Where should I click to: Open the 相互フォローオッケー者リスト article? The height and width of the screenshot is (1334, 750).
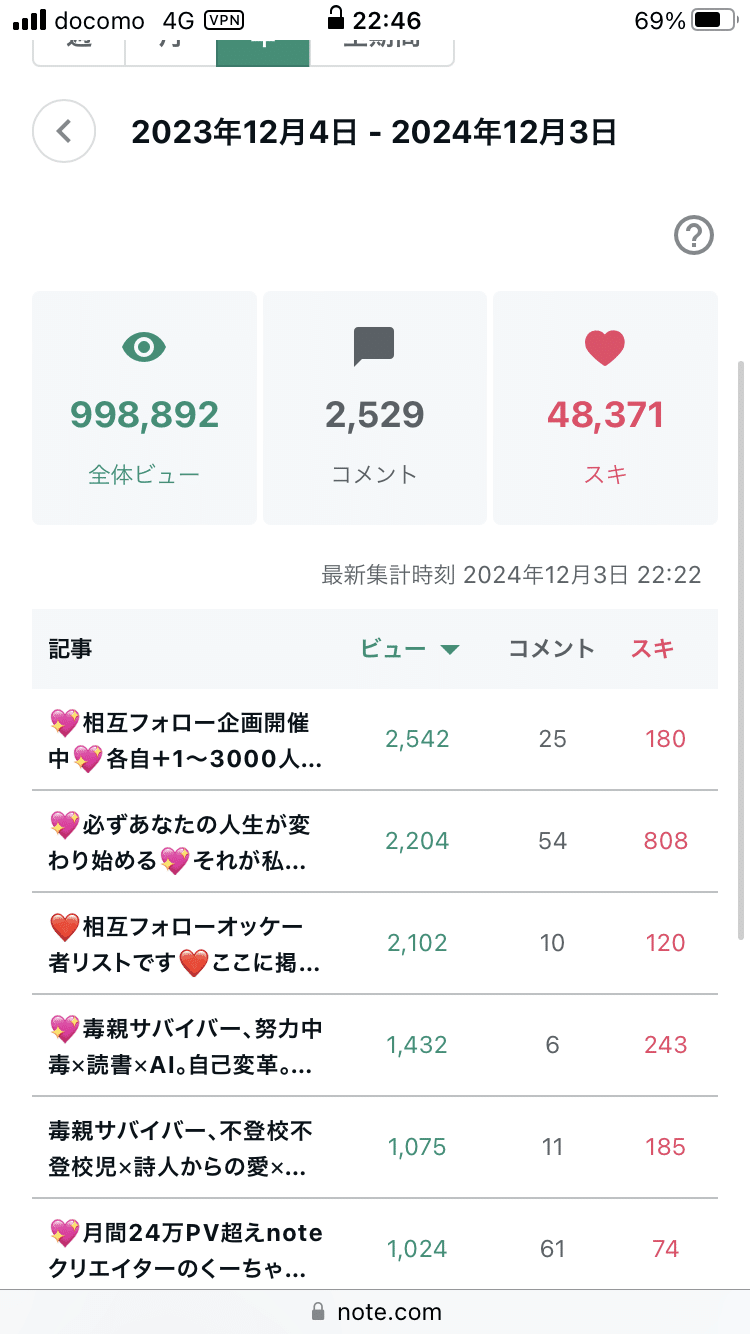180,943
